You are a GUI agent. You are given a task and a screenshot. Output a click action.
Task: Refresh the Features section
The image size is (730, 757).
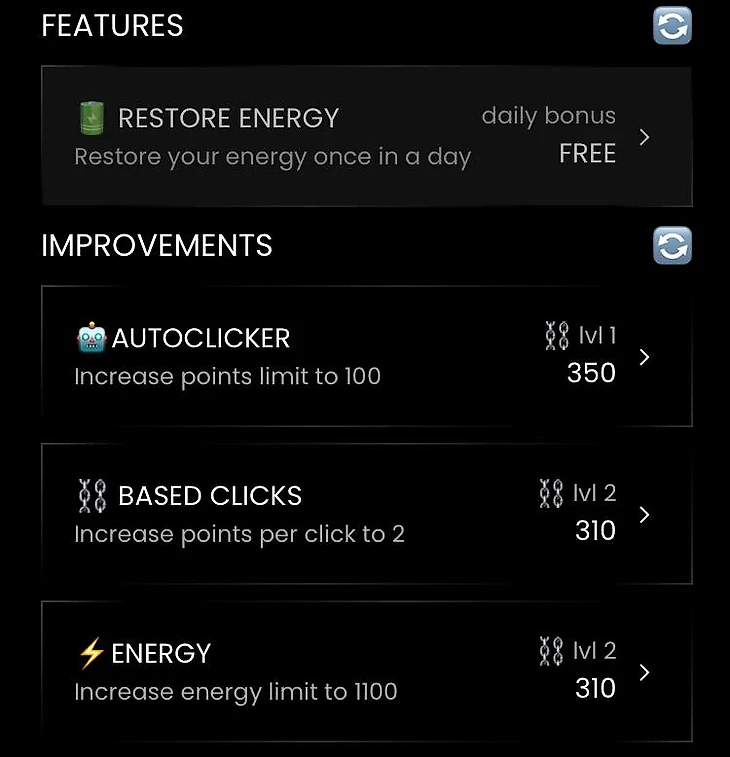672,26
